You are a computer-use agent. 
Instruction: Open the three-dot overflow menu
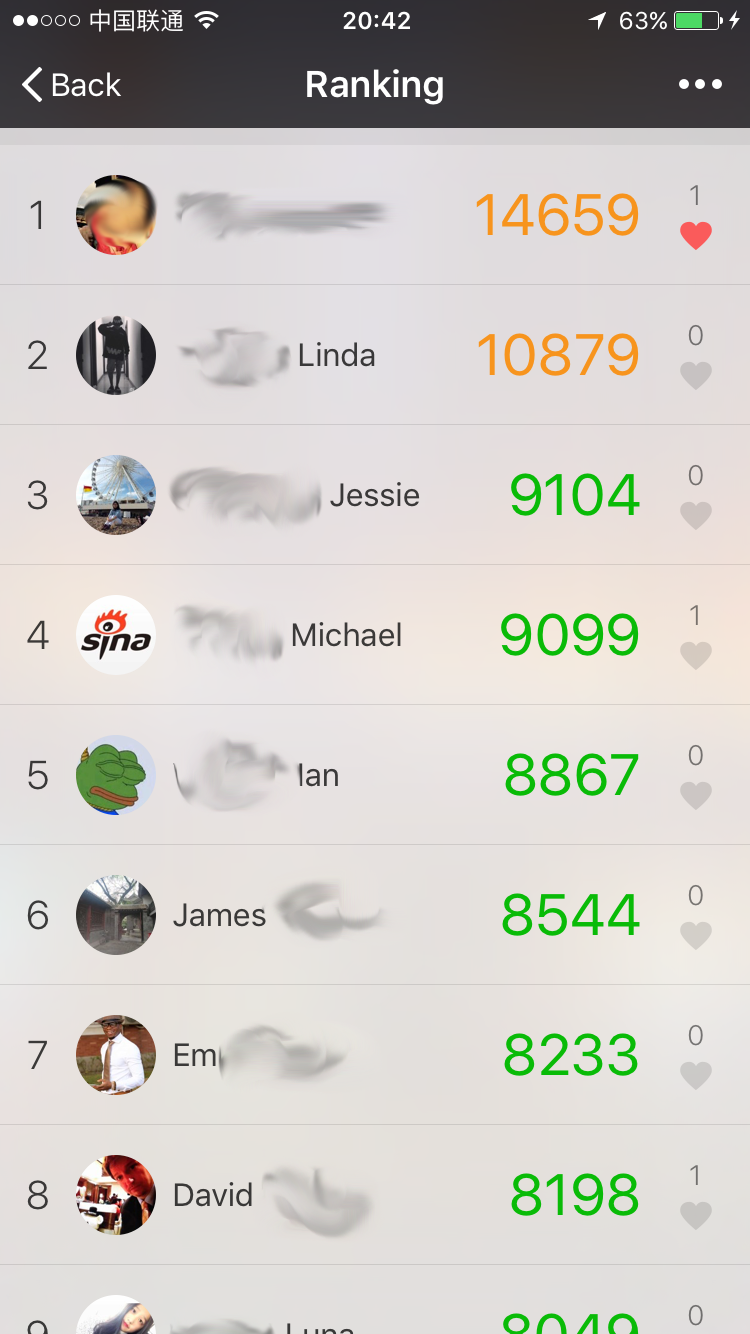pos(700,85)
